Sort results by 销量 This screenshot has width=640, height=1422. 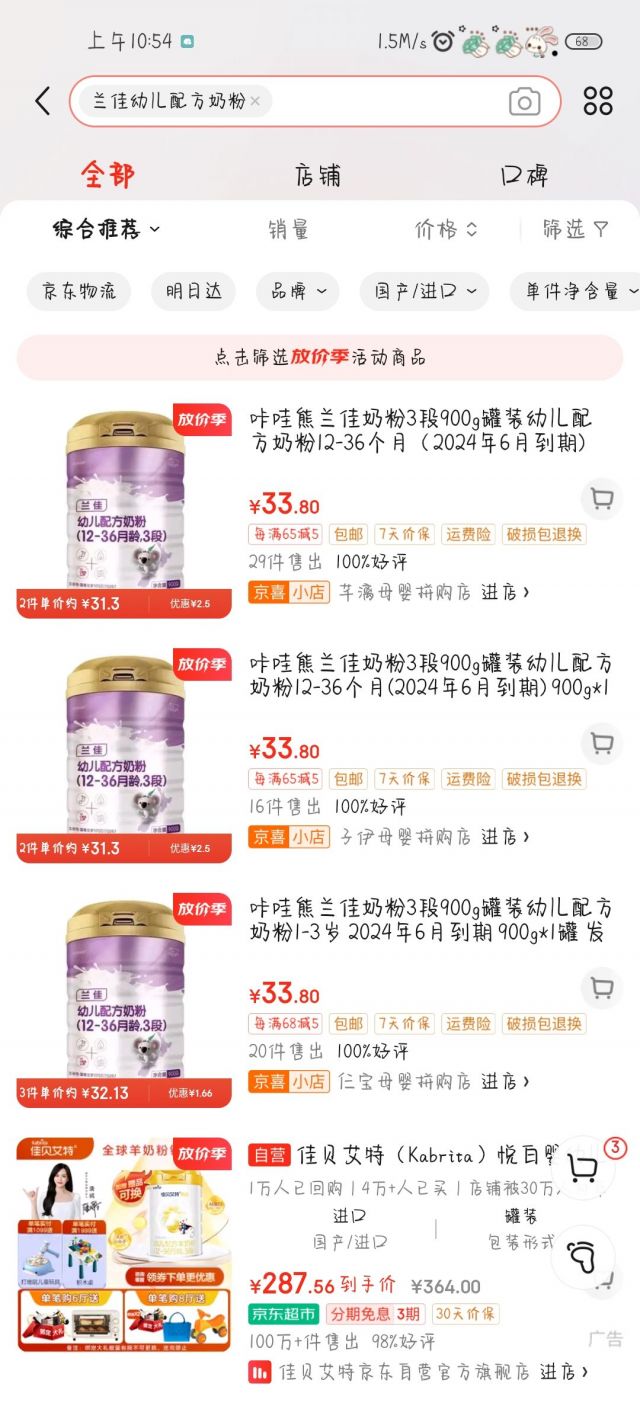click(288, 230)
